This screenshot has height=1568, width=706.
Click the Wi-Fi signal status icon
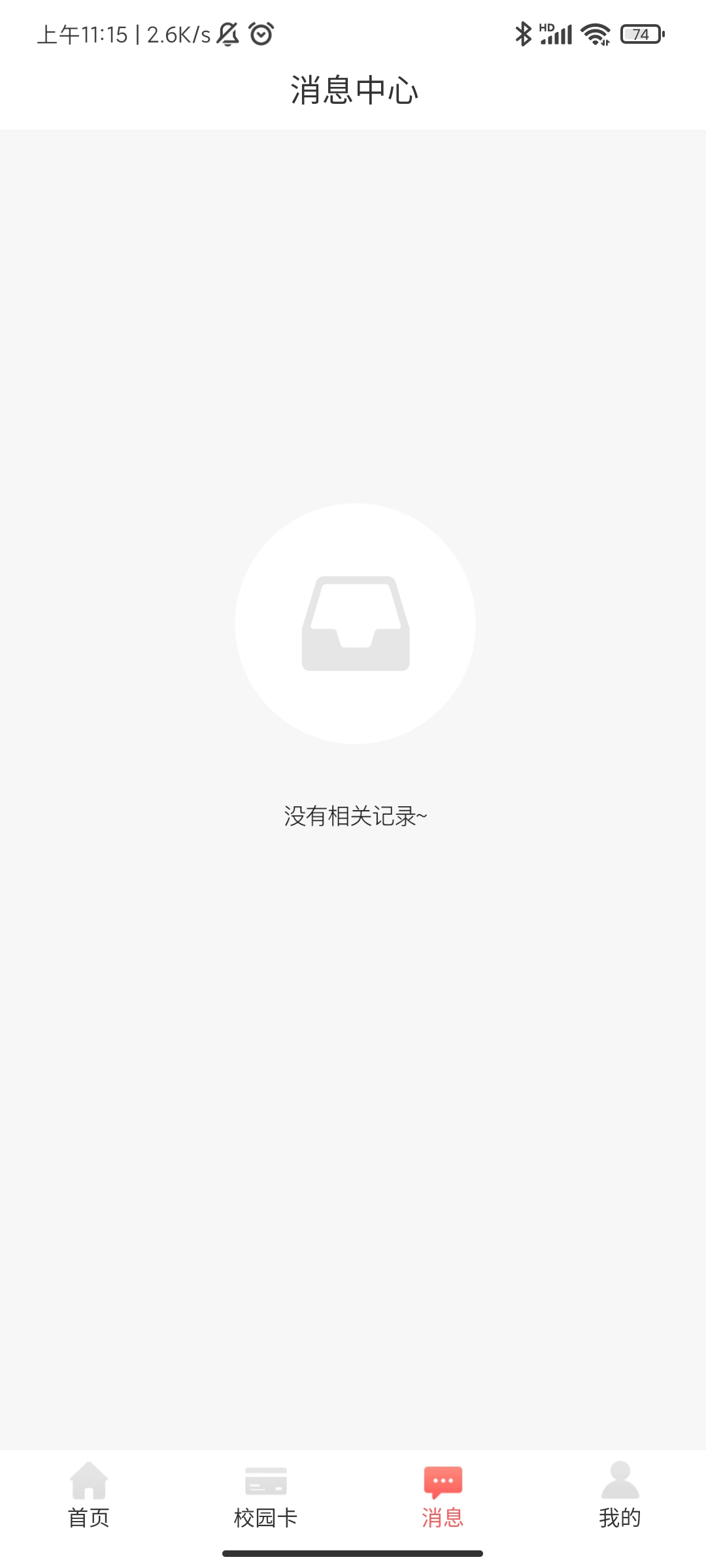click(596, 35)
